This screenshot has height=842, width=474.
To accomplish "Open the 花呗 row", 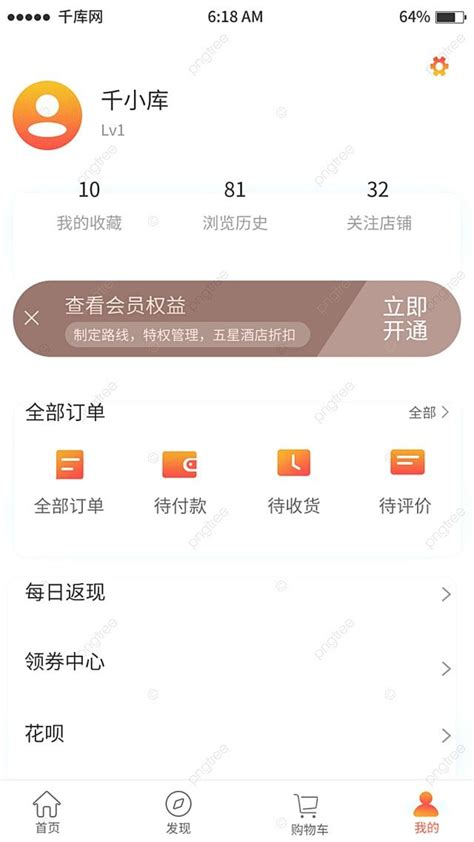I will (x=237, y=735).
